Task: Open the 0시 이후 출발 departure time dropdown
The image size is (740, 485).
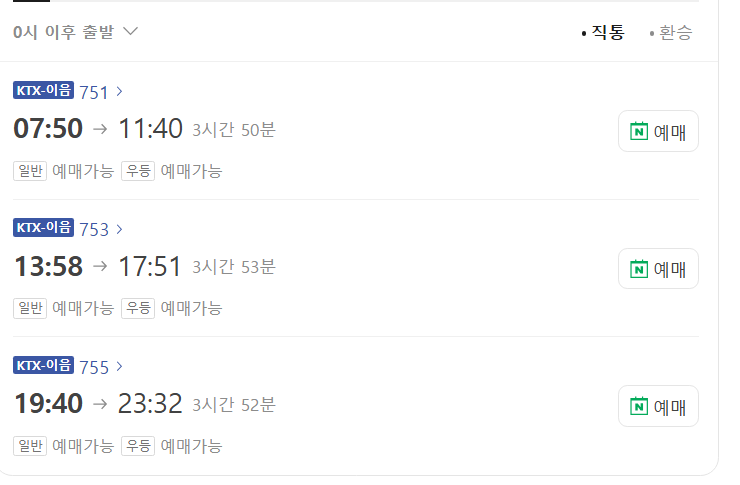Action: (76, 31)
